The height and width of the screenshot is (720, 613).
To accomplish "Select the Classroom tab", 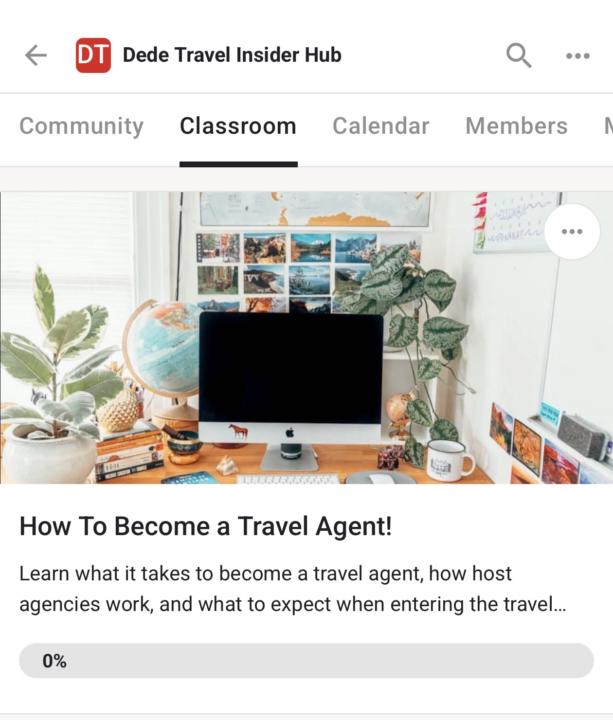I will click(238, 126).
